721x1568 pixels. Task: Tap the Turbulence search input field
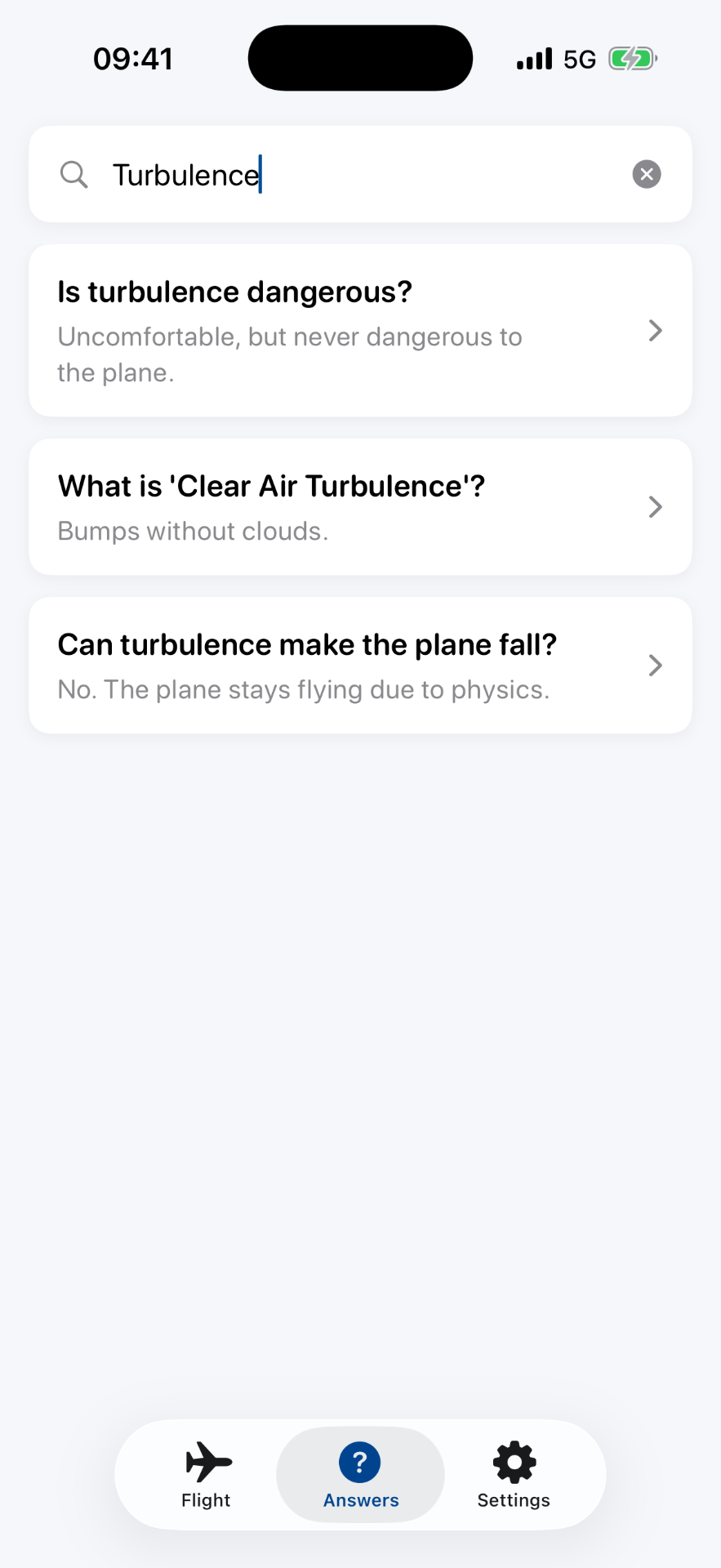point(327,174)
